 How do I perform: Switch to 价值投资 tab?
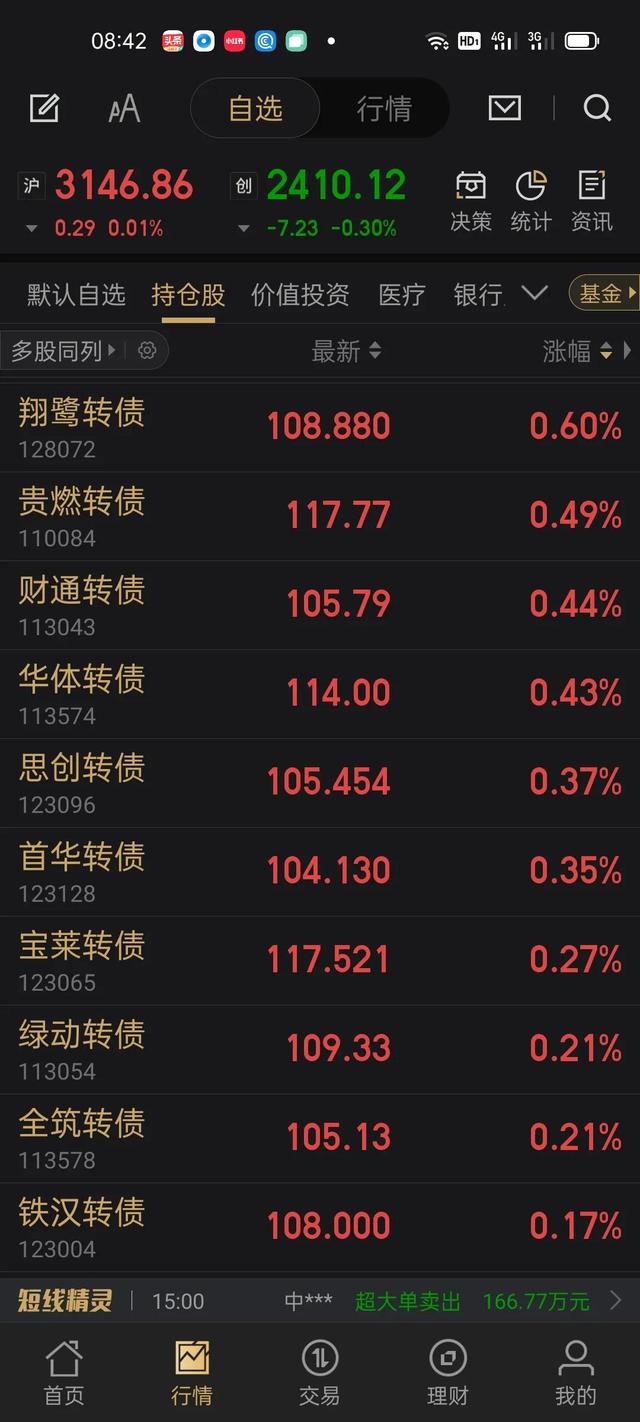click(x=300, y=294)
